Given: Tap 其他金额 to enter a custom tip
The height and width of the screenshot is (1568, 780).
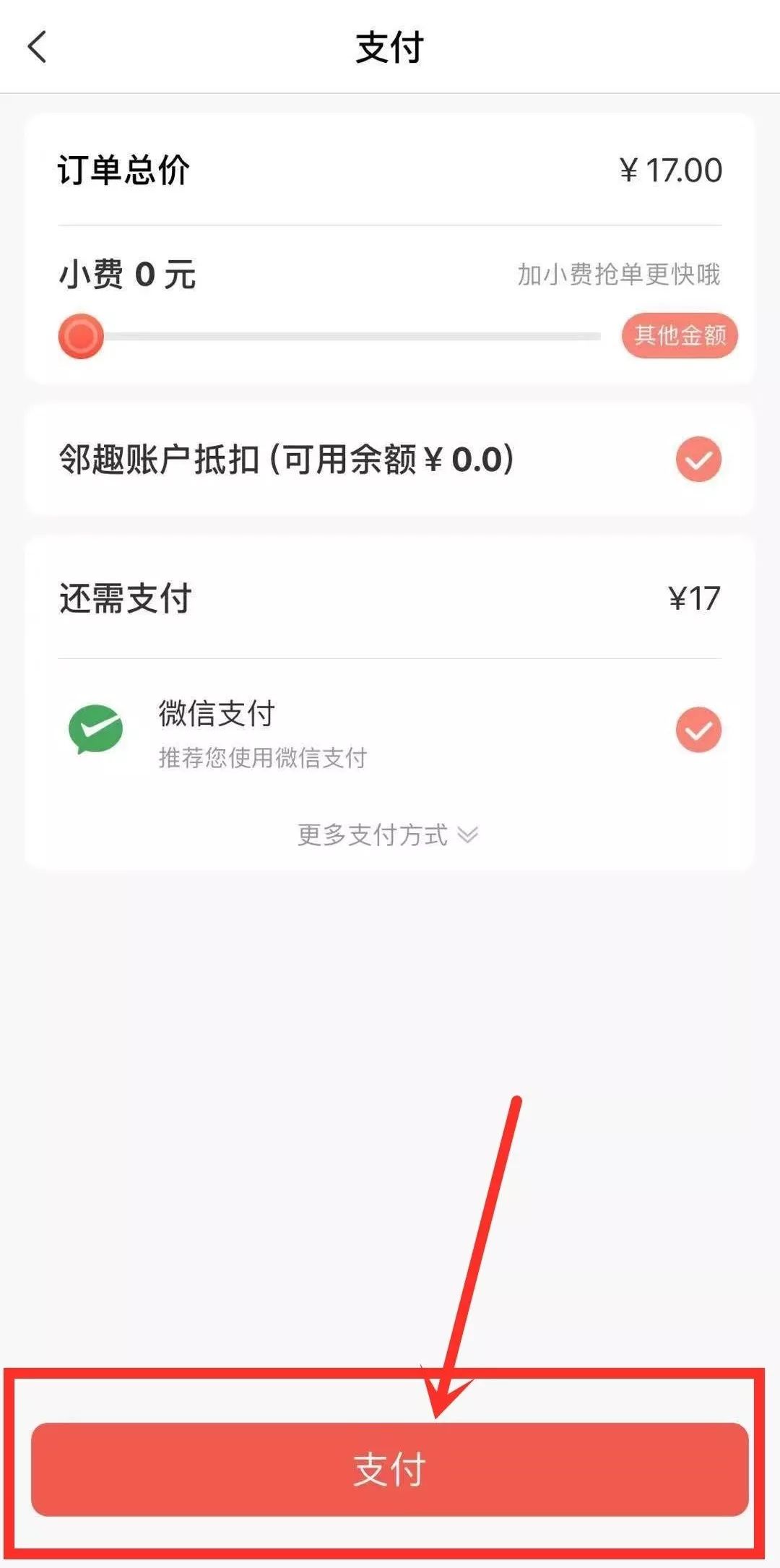Looking at the screenshot, I should click(680, 334).
